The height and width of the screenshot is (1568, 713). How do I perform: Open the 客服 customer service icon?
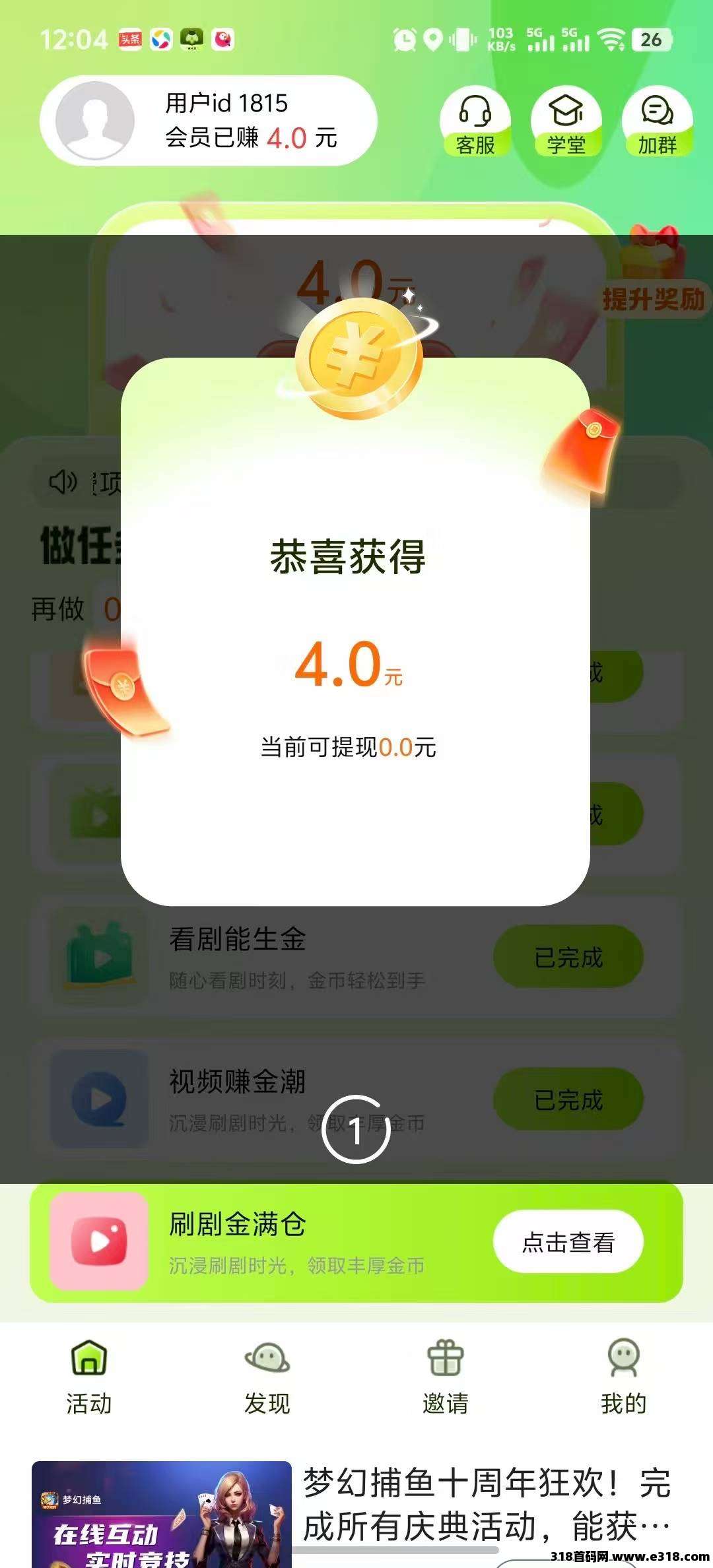(477, 122)
